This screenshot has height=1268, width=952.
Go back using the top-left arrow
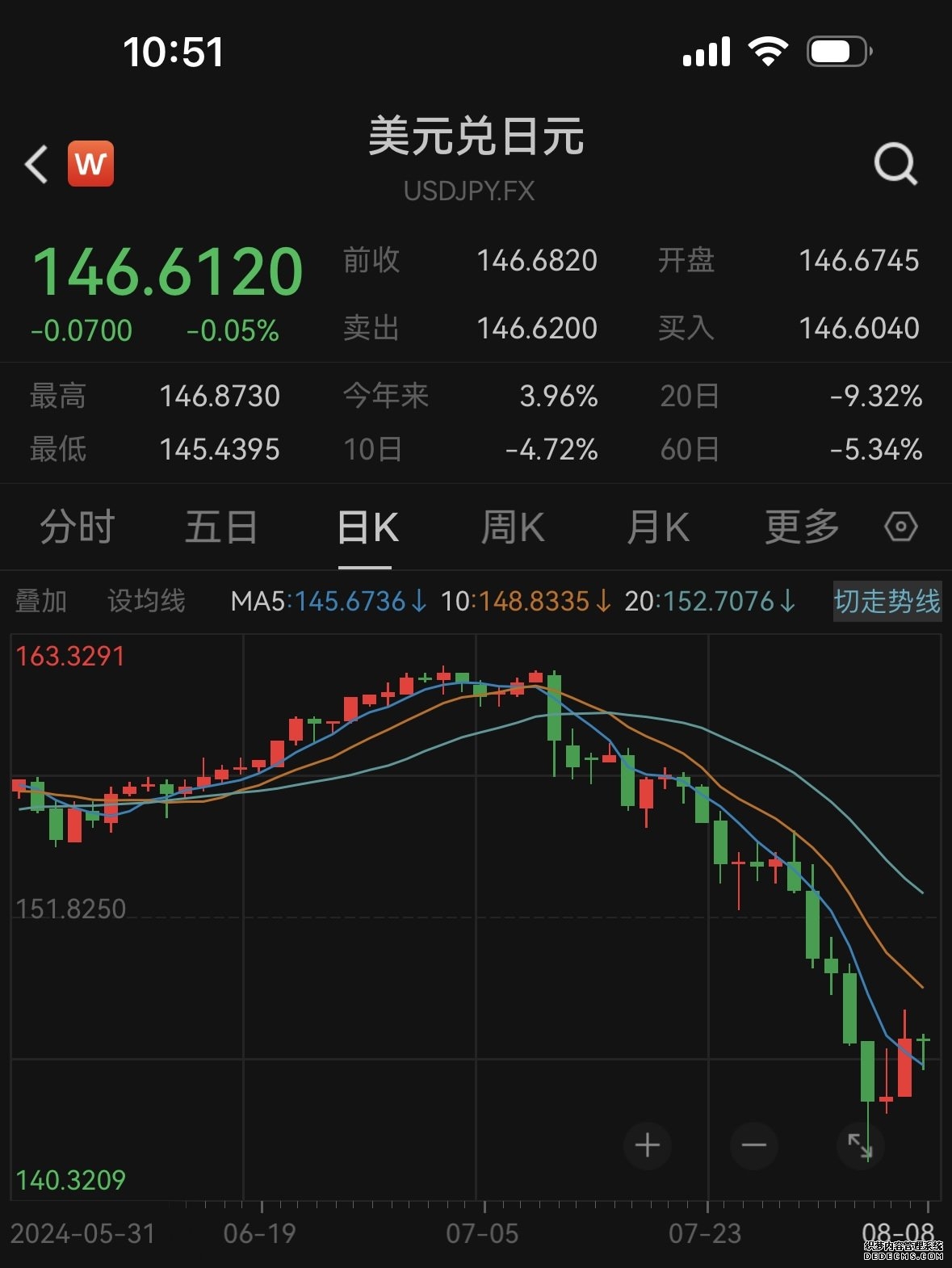(36, 165)
